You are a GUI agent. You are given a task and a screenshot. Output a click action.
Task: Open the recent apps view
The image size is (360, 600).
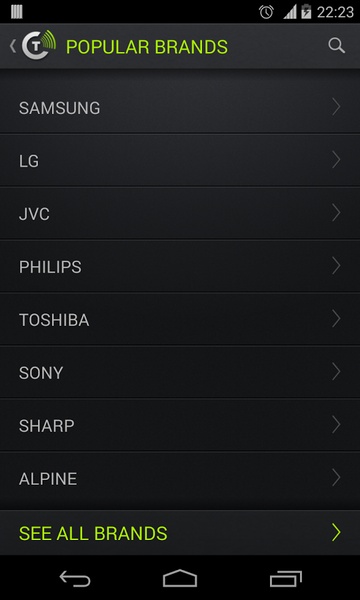click(x=286, y=579)
